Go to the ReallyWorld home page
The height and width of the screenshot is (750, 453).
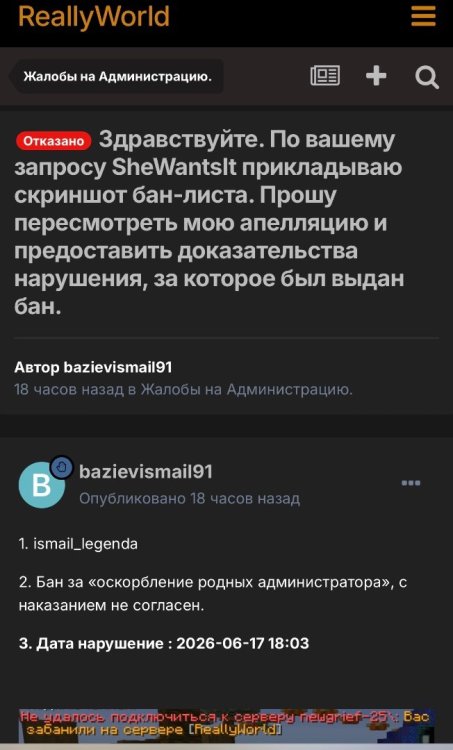tap(94, 16)
